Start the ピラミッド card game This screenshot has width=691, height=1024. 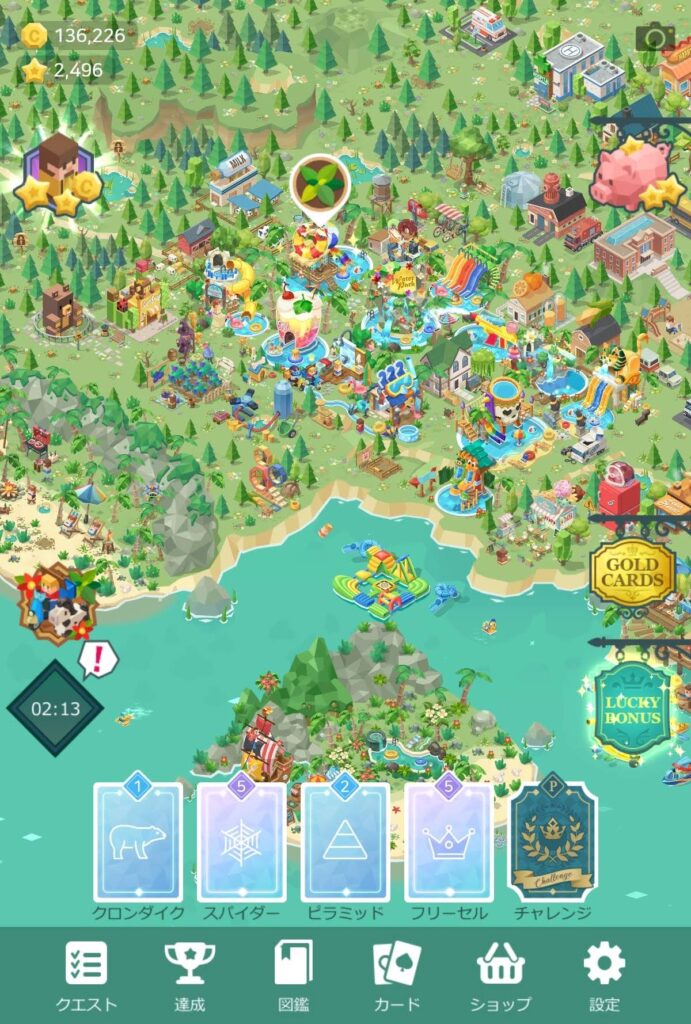(345, 842)
